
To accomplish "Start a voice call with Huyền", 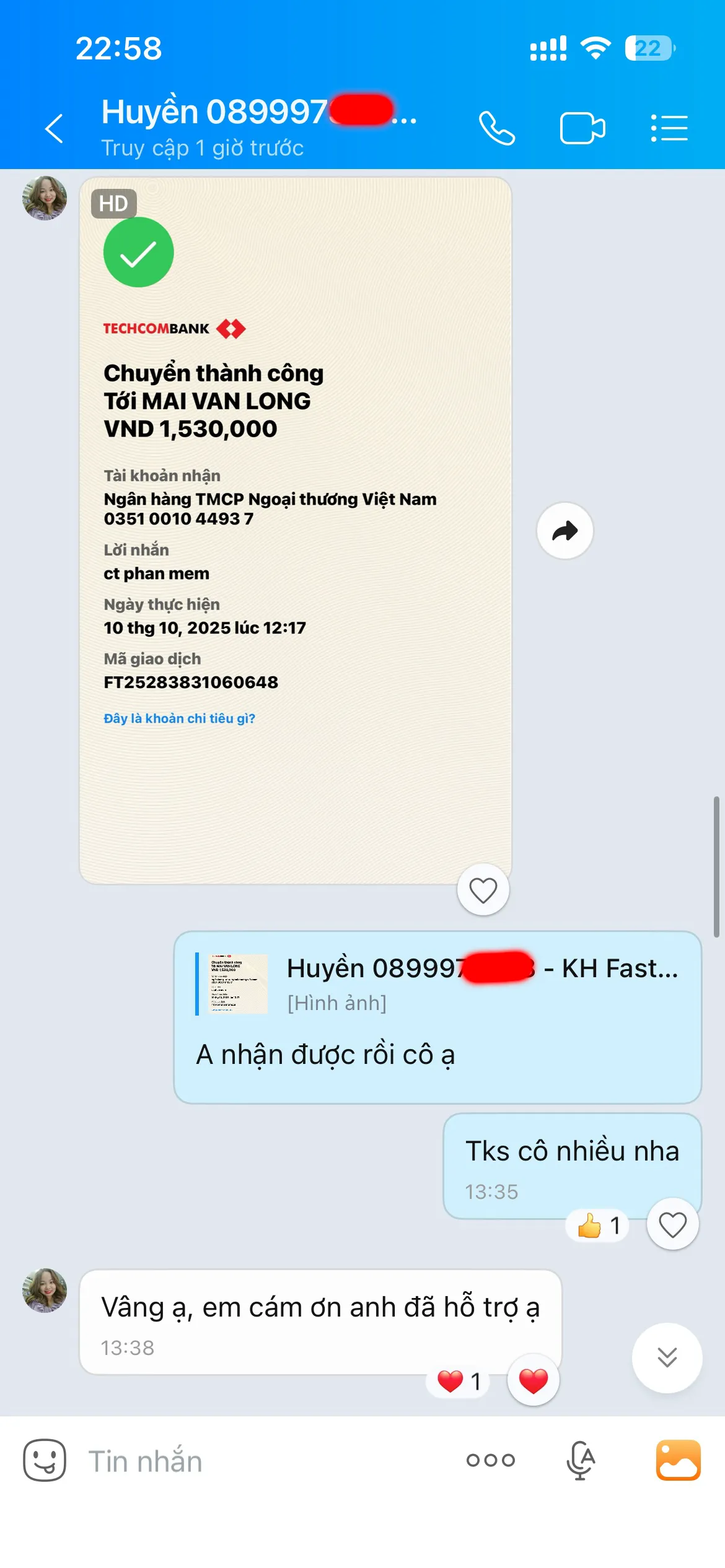I will pyautogui.click(x=497, y=129).
